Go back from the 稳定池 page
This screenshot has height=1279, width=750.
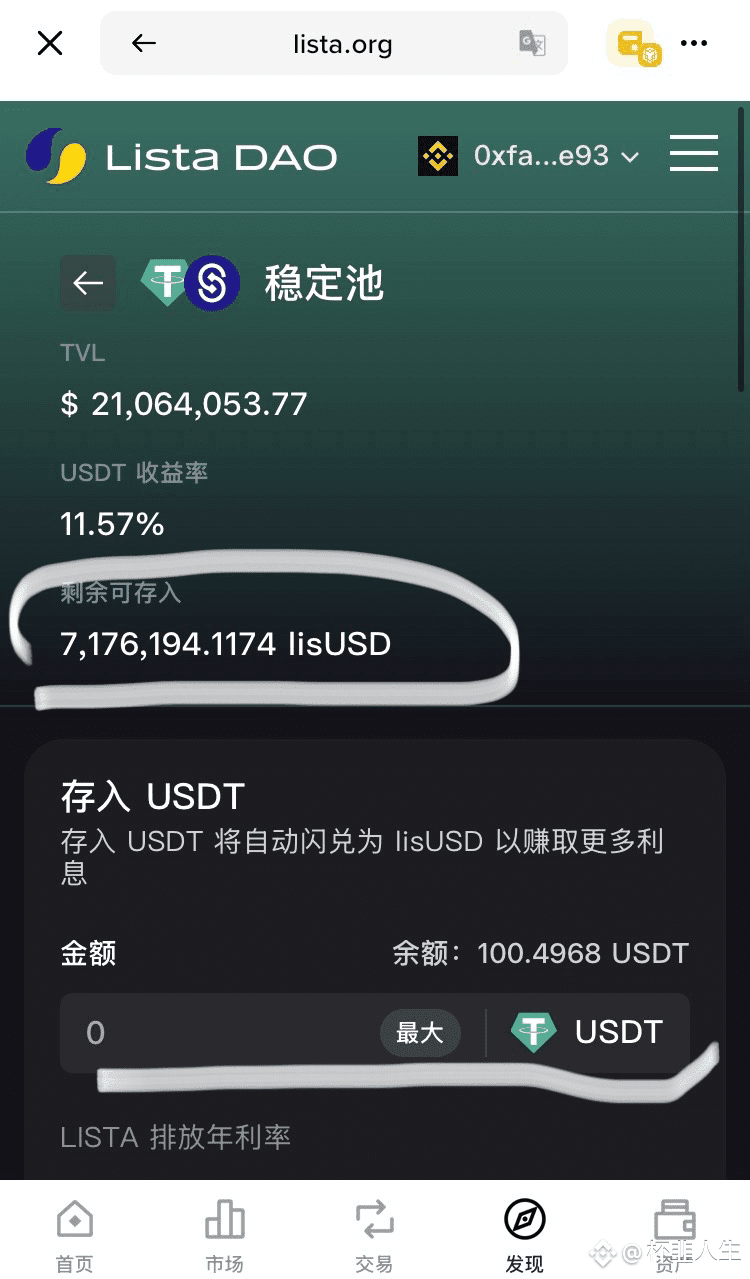[x=88, y=284]
